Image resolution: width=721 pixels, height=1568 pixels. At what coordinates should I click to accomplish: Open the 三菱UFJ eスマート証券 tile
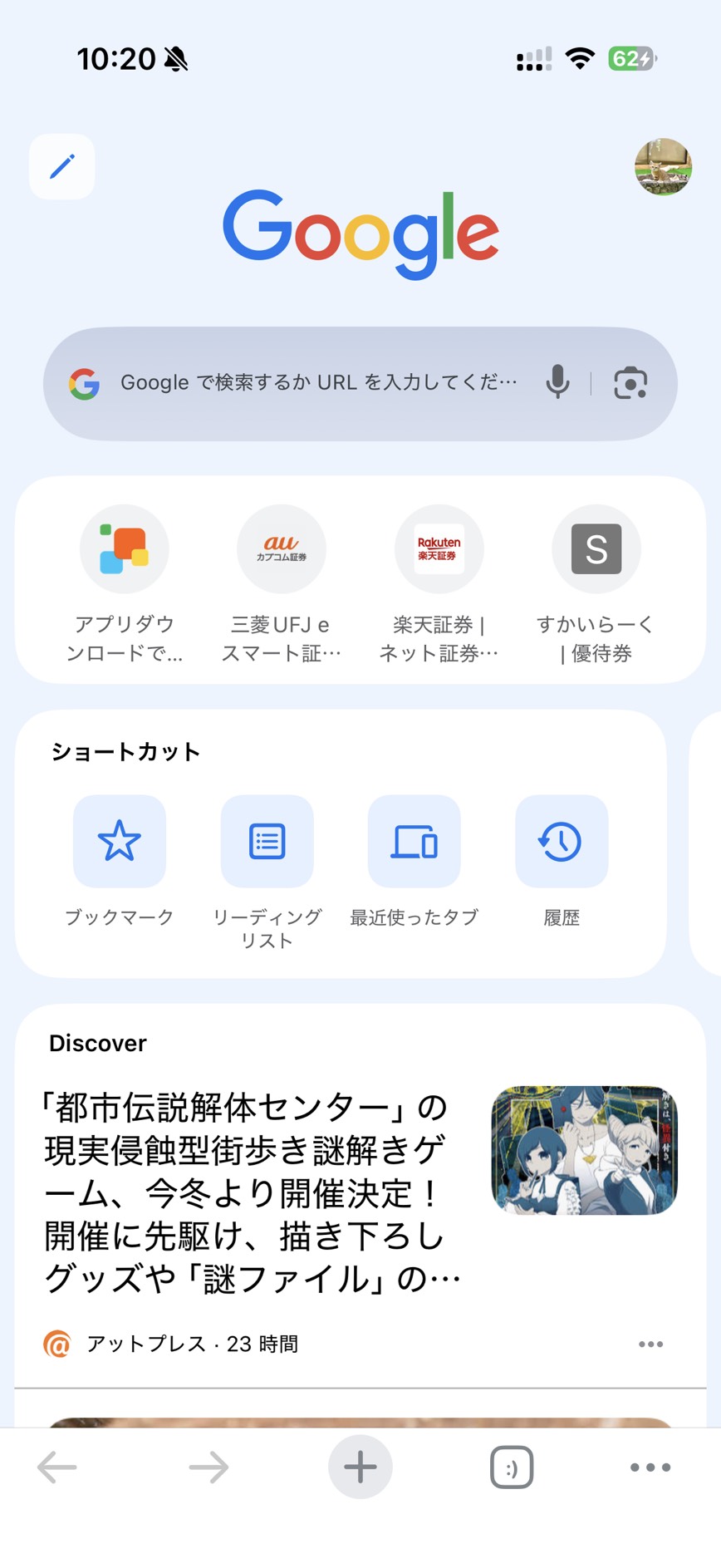(x=282, y=549)
